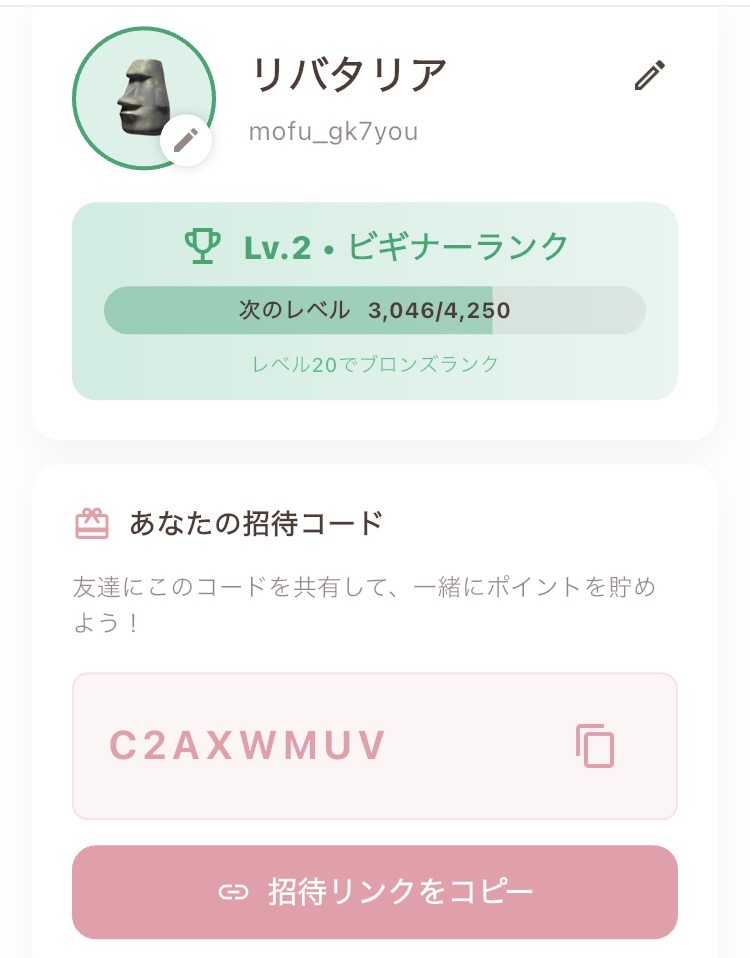This screenshot has height=958, width=750.
Task: Tap the 招待リンクをコピー button
Action: click(375, 892)
